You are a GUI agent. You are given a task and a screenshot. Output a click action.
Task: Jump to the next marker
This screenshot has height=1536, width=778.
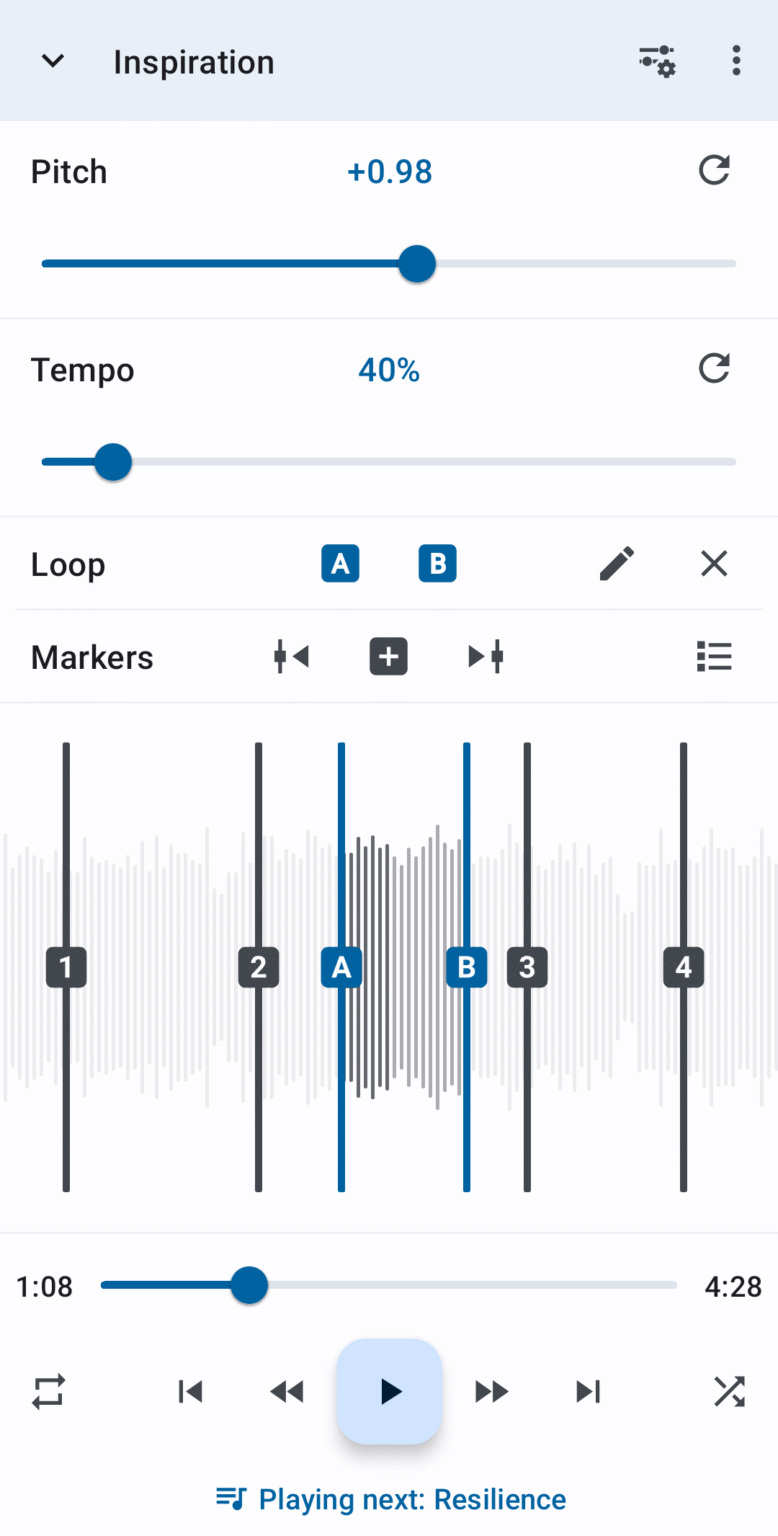[x=485, y=656]
